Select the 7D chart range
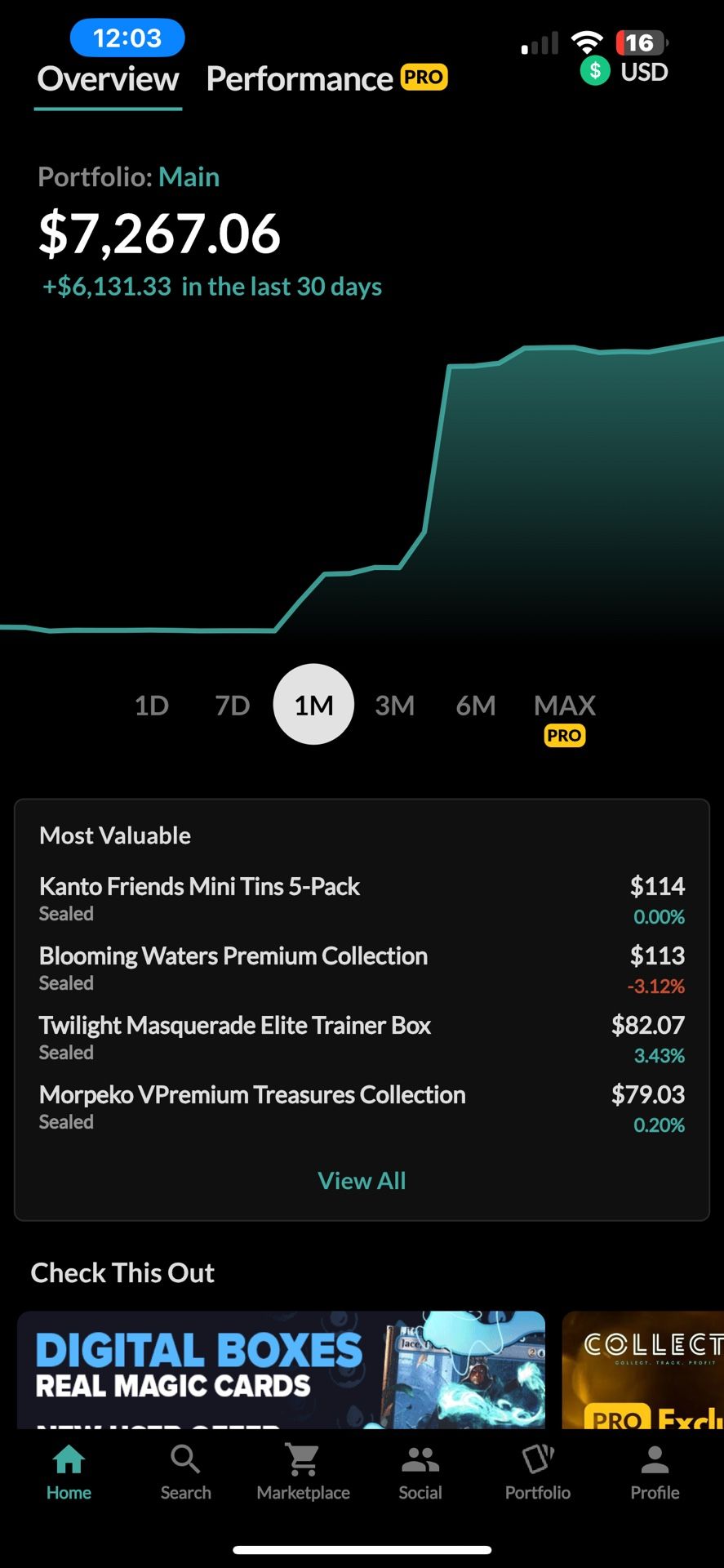724x1568 pixels. point(233,705)
